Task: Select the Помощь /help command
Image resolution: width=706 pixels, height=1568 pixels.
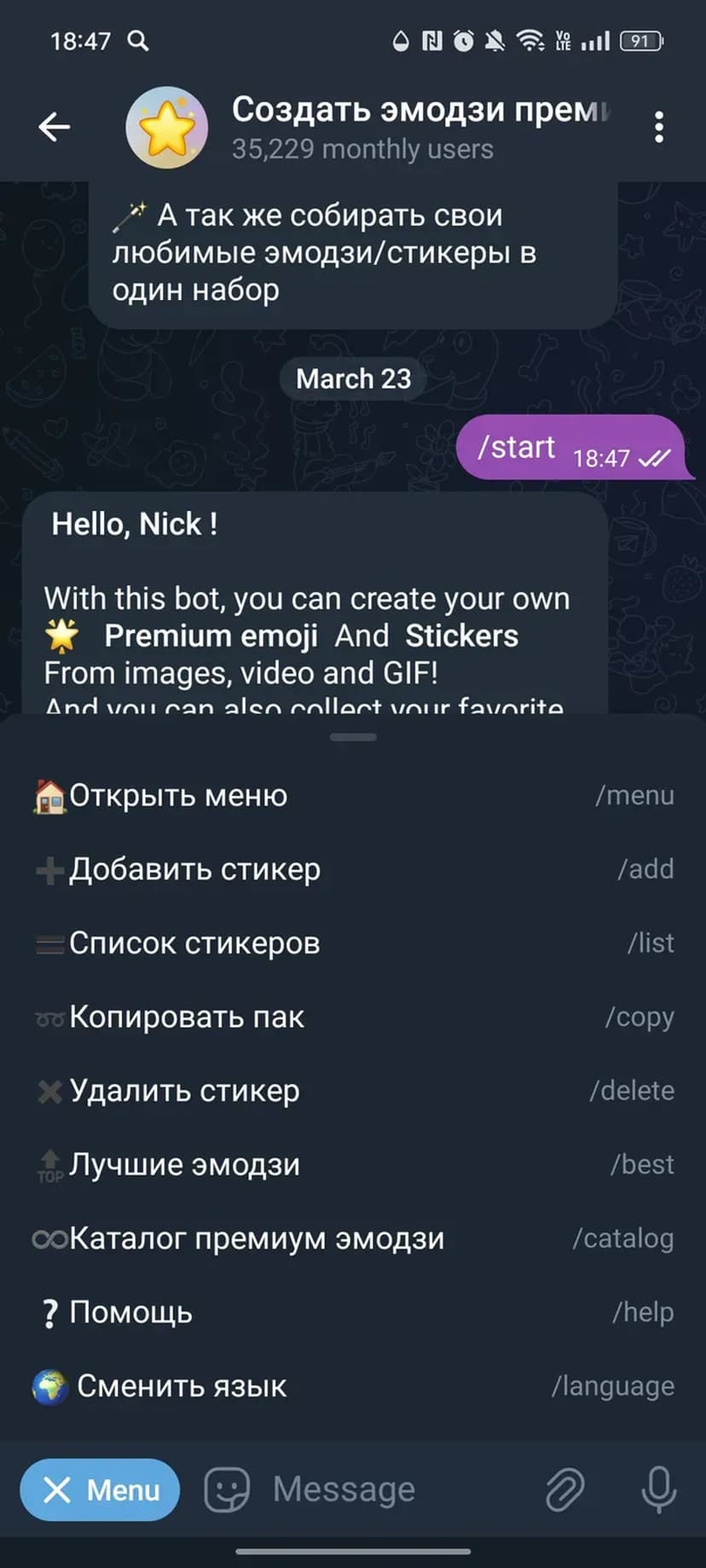Action: 353,1312
